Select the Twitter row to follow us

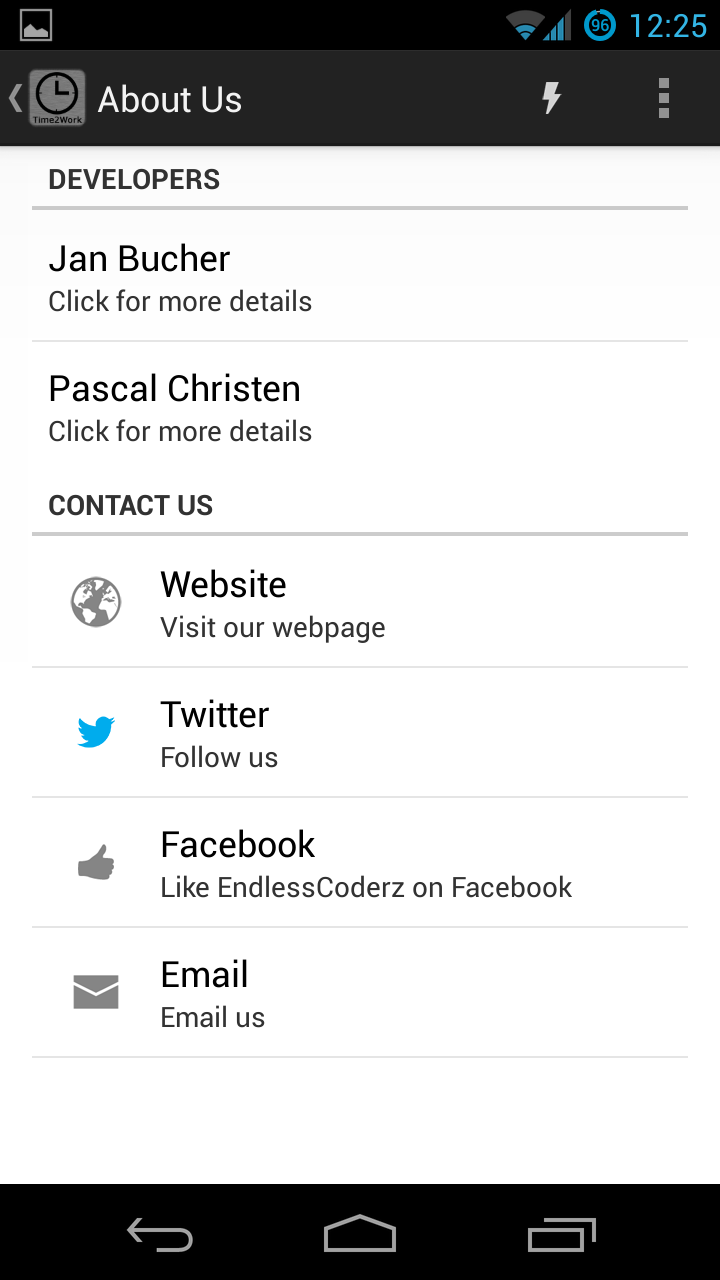(x=360, y=733)
